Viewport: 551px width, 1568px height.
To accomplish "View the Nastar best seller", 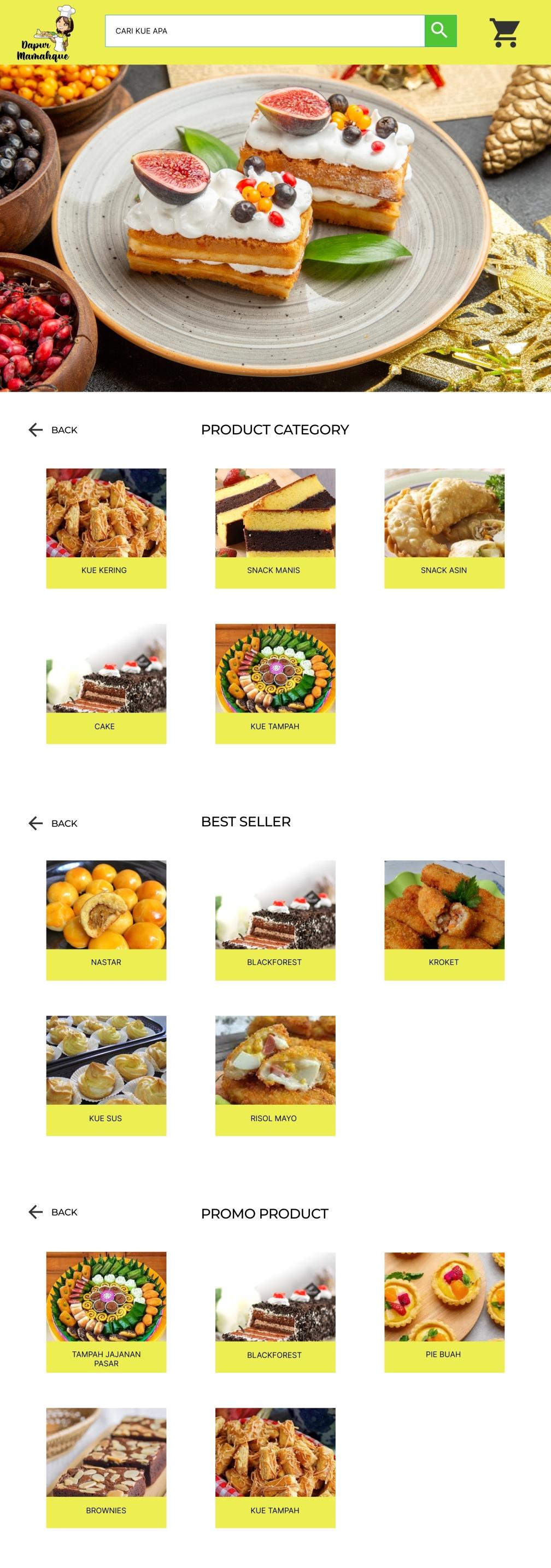I will [x=106, y=919].
